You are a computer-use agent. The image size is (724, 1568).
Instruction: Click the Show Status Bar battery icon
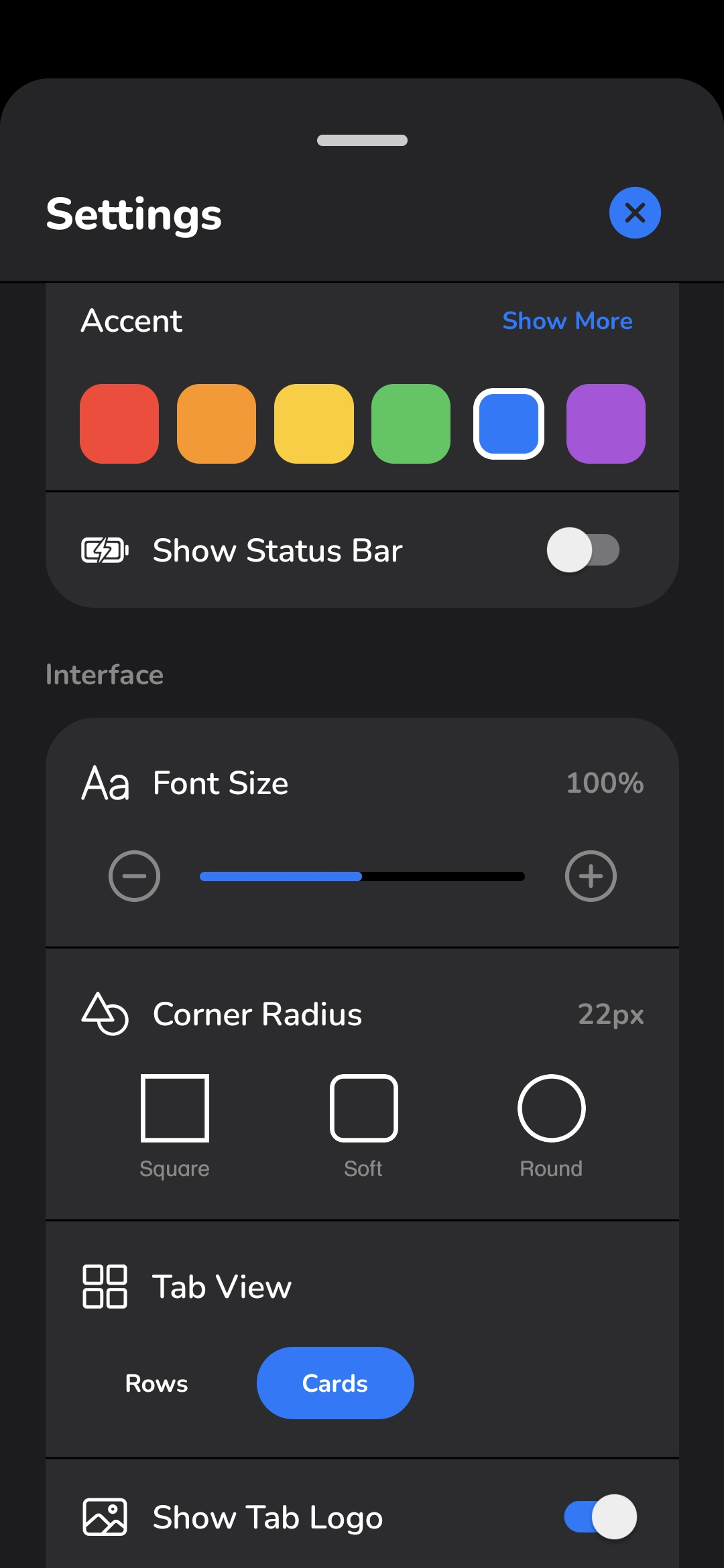coord(103,549)
